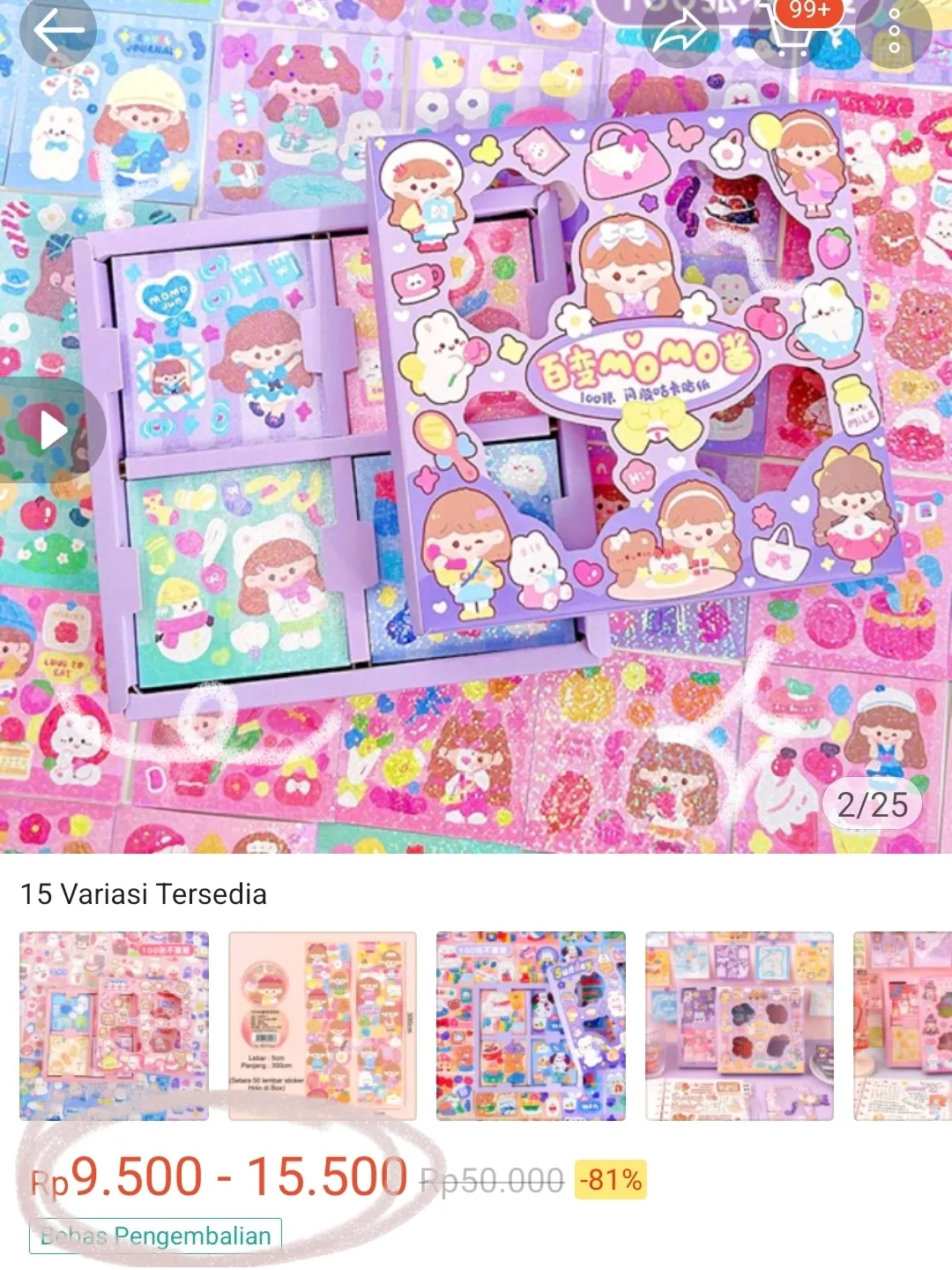Screen dimensions: 952x1270
Task: Share this product
Action: (x=680, y=32)
